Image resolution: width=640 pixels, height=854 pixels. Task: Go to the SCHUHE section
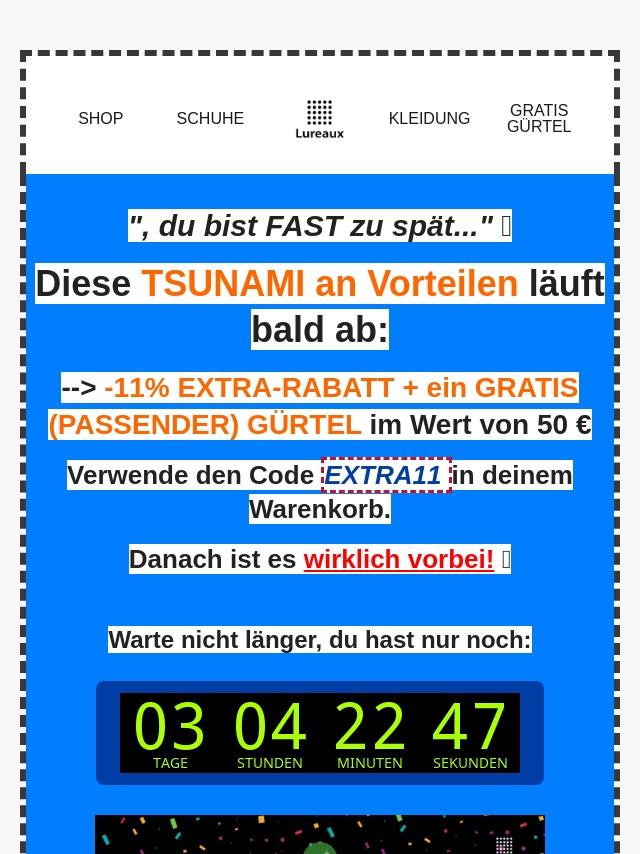pyautogui.click(x=210, y=118)
